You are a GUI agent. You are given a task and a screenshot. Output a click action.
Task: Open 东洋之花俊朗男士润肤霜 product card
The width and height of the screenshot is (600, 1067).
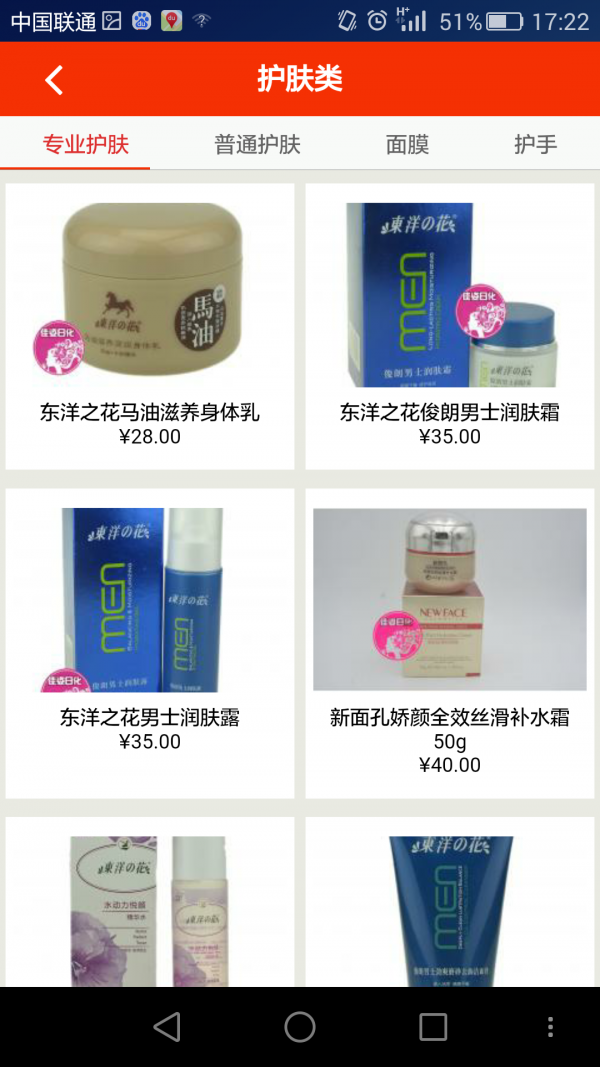[450, 326]
